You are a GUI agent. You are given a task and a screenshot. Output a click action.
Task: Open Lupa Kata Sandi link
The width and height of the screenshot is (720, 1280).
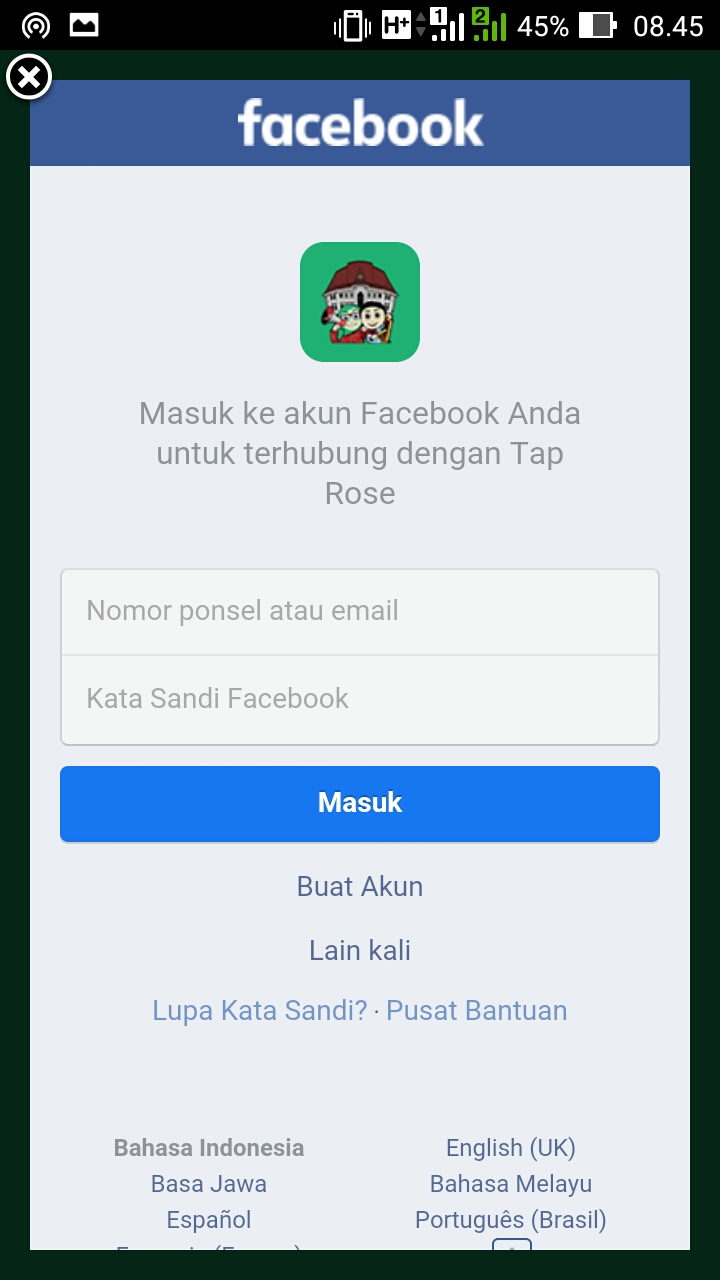(260, 1011)
